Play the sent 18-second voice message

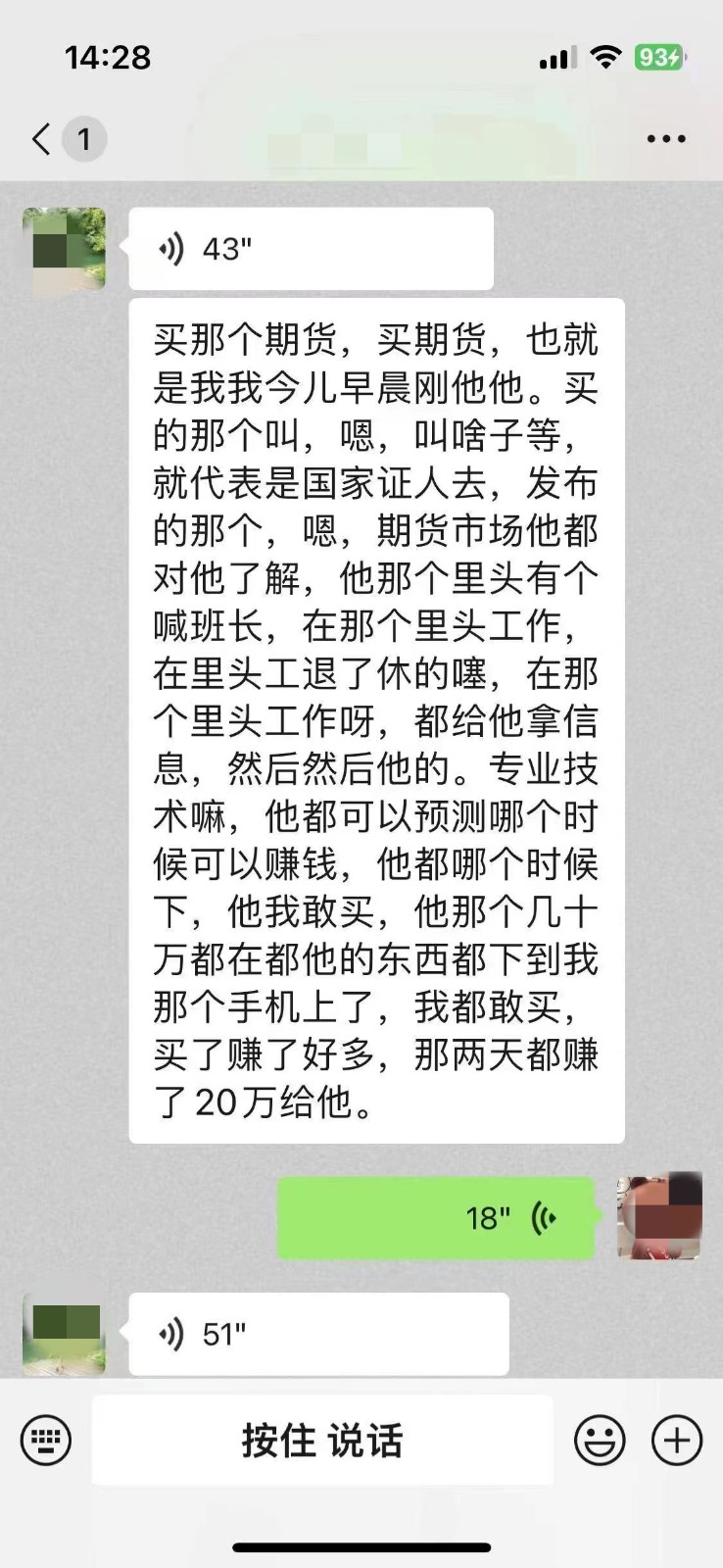pyautogui.click(x=437, y=1218)
